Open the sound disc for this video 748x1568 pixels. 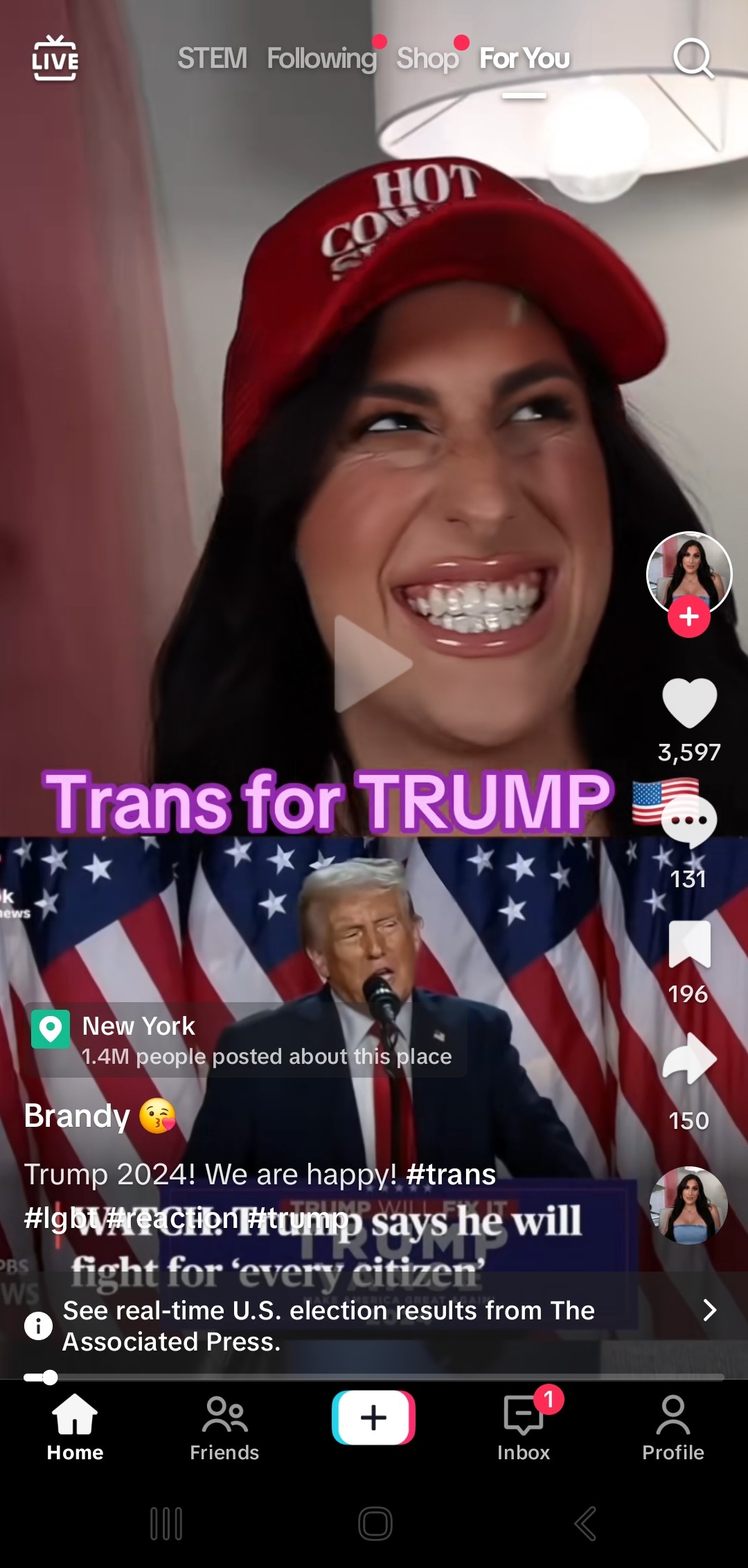pyautogui.click(x=688, y=1205)
